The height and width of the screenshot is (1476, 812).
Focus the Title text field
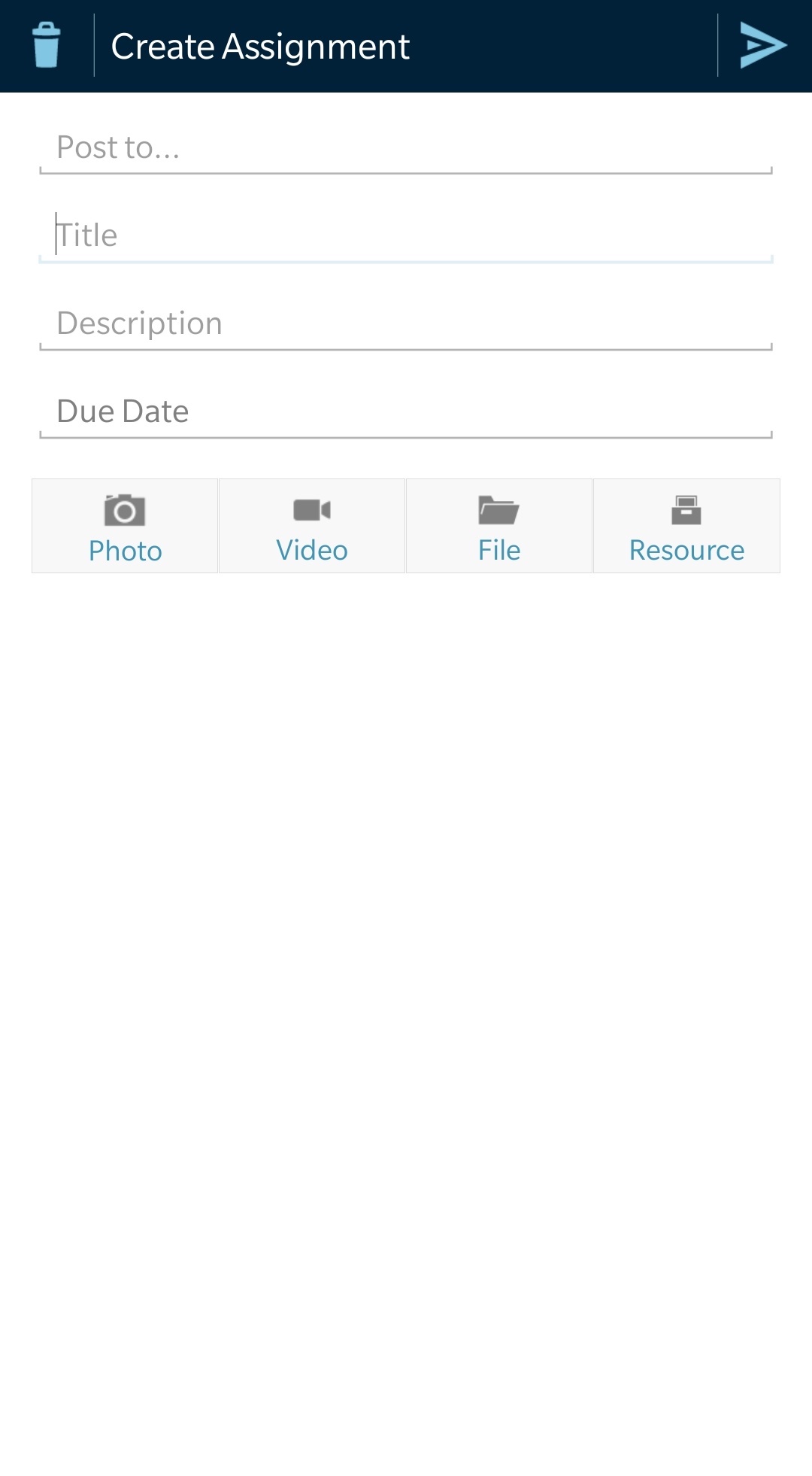(x=406, y=236)
